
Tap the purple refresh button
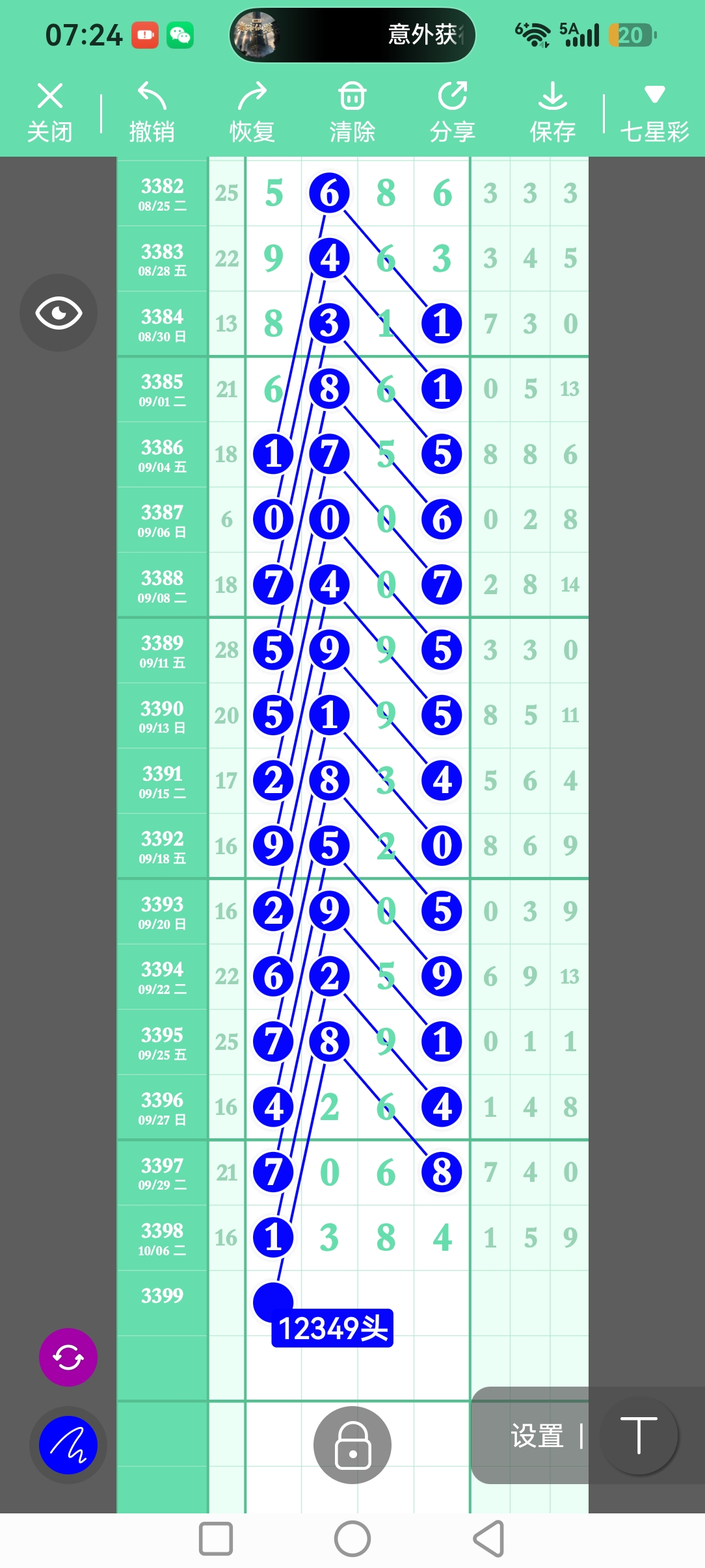coord(68,1357)
